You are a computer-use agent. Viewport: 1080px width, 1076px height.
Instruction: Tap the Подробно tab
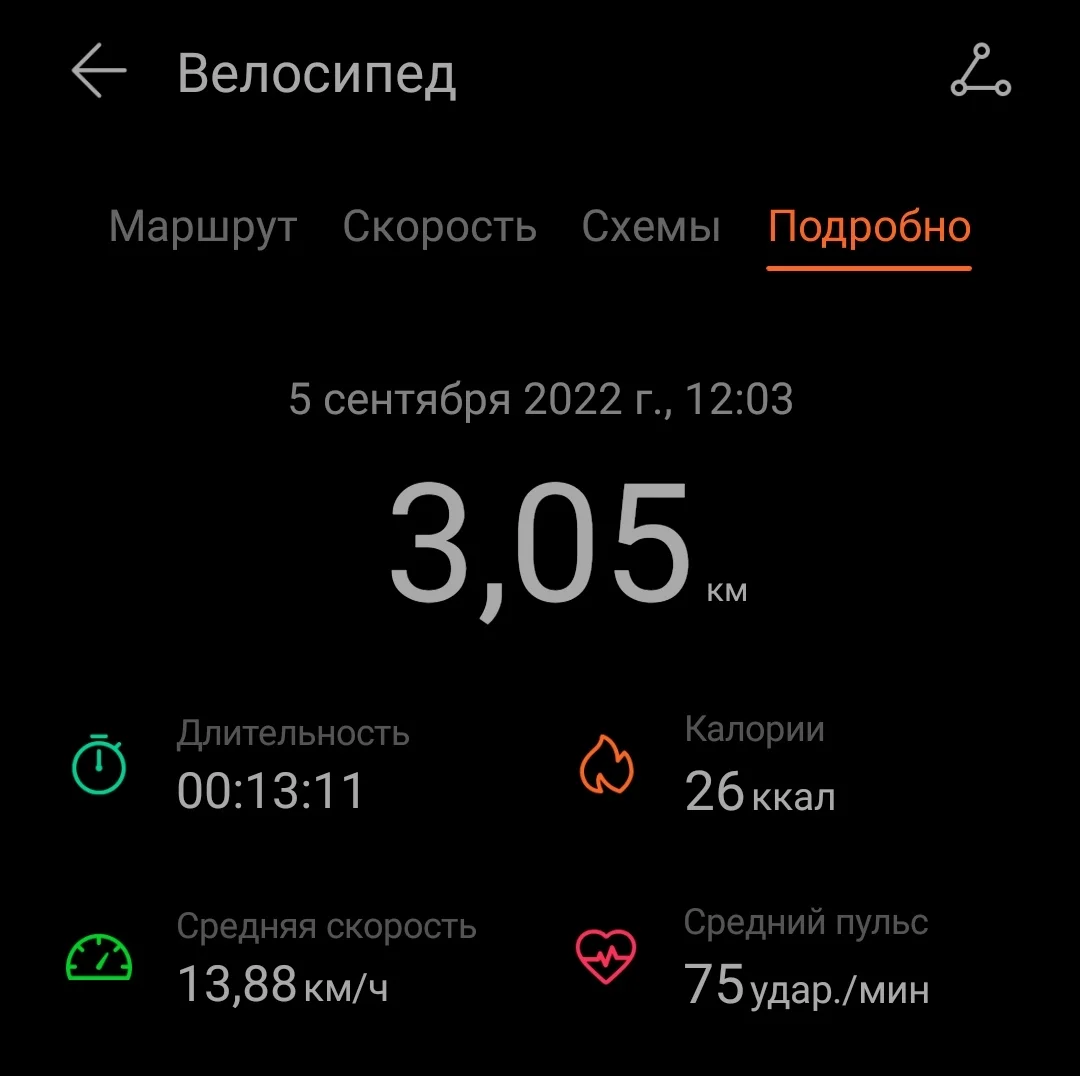coord(869,227)
